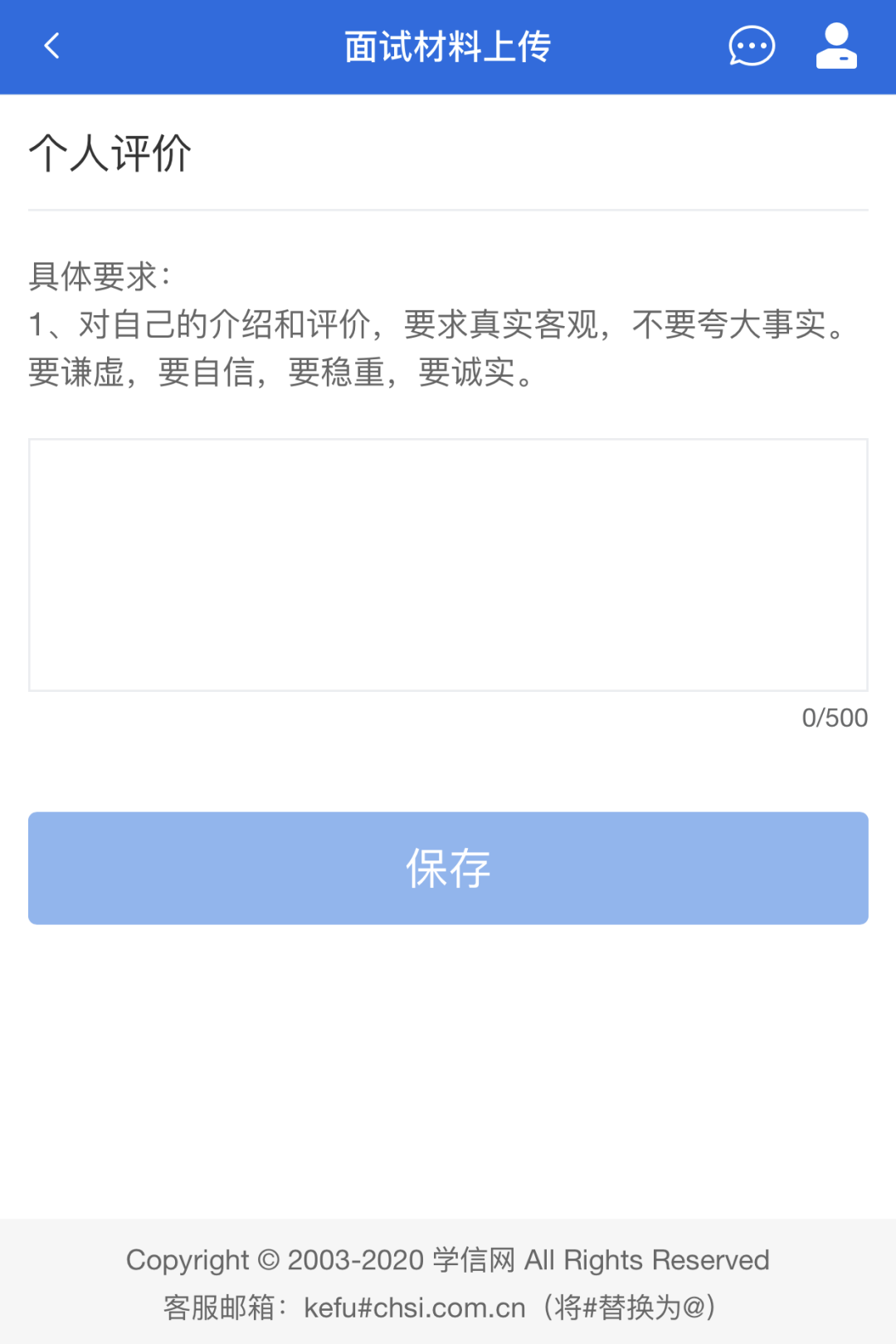896x1344 pixels.
Task: Go back from 面试材料上传 page
Action: 51,46
